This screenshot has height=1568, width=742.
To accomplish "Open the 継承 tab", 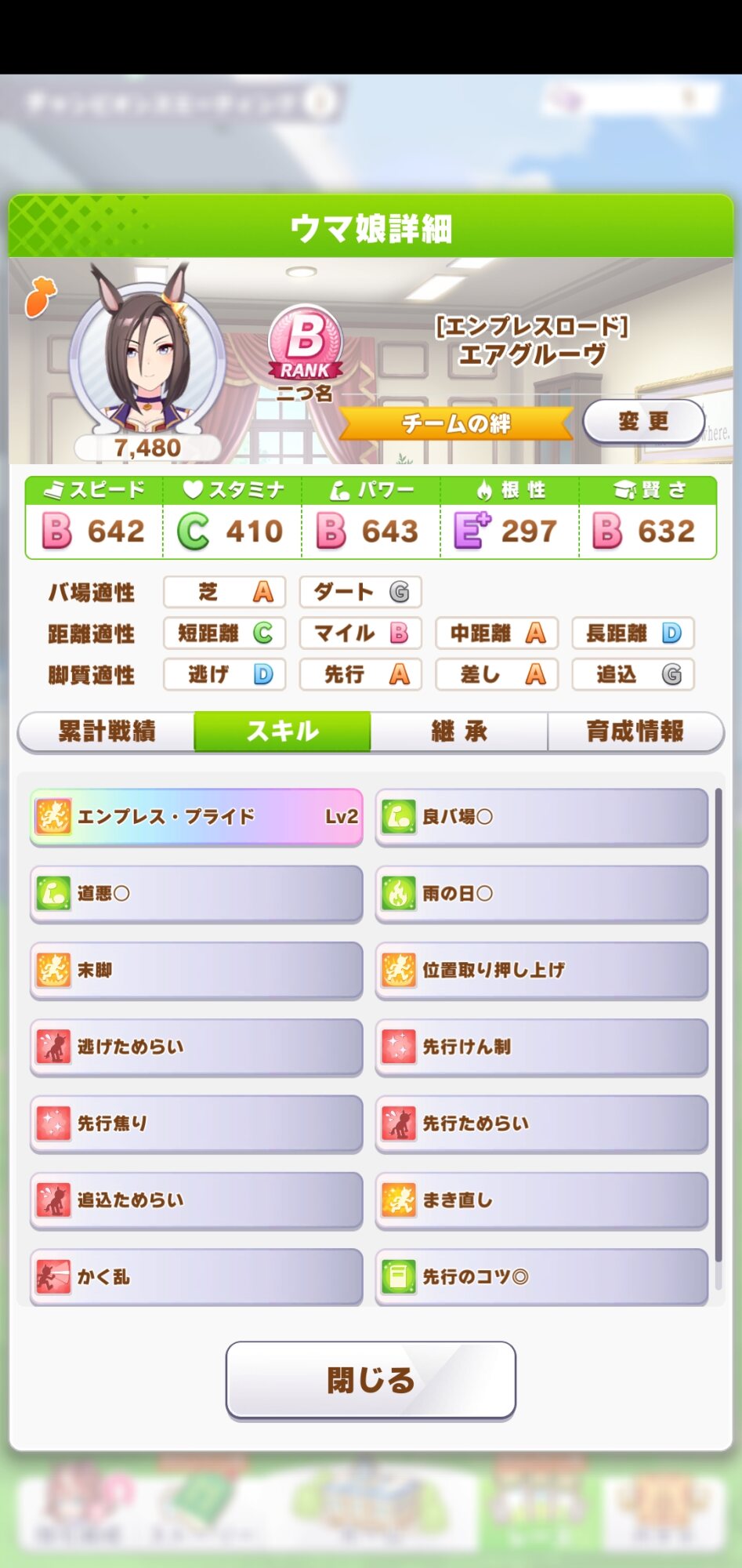I will (x=458, y=731).
